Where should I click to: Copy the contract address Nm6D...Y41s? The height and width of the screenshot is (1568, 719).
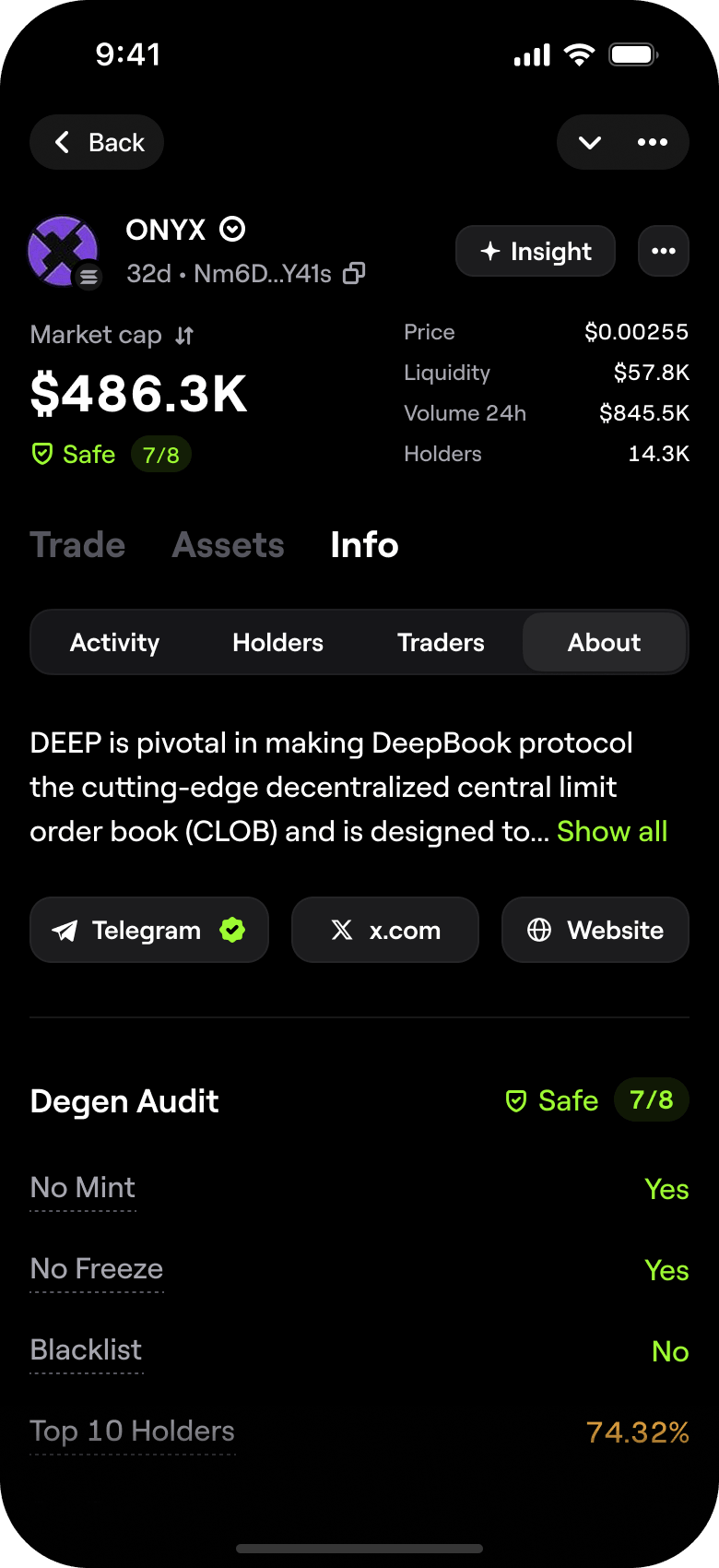(354, 273)
